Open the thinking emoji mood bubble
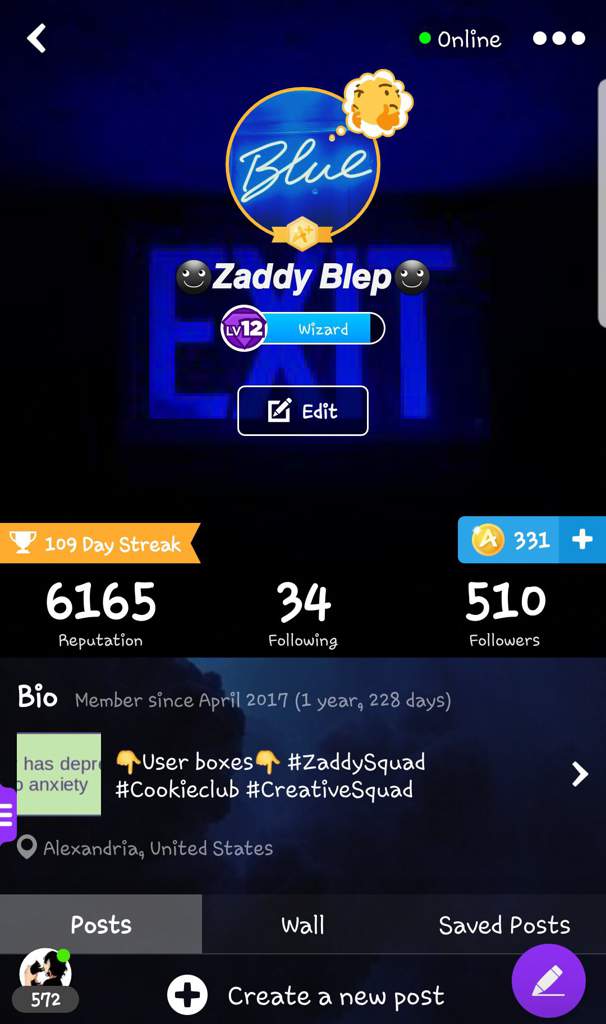 pyautogui.click(x=378, y=103)
